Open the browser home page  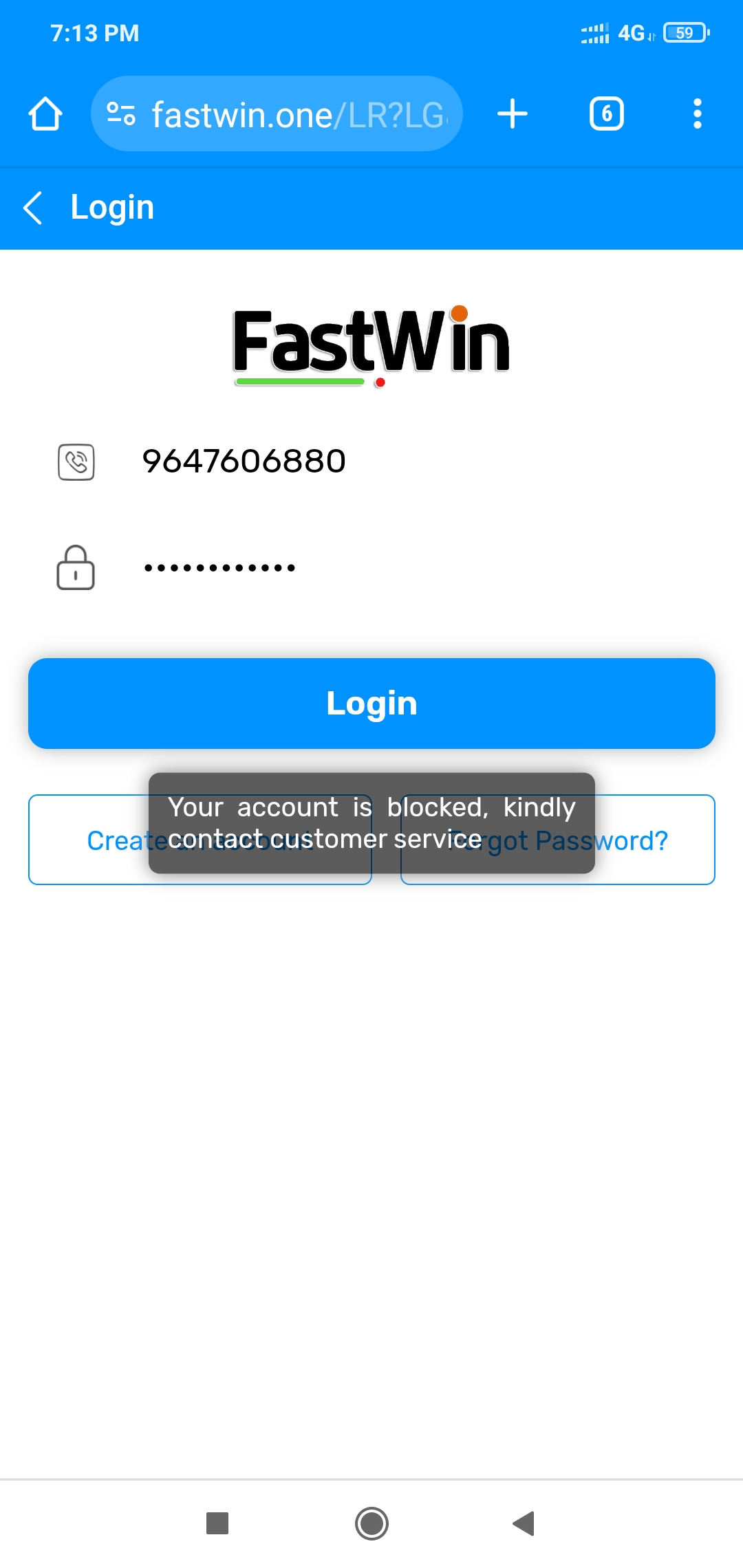pos(45,114)
